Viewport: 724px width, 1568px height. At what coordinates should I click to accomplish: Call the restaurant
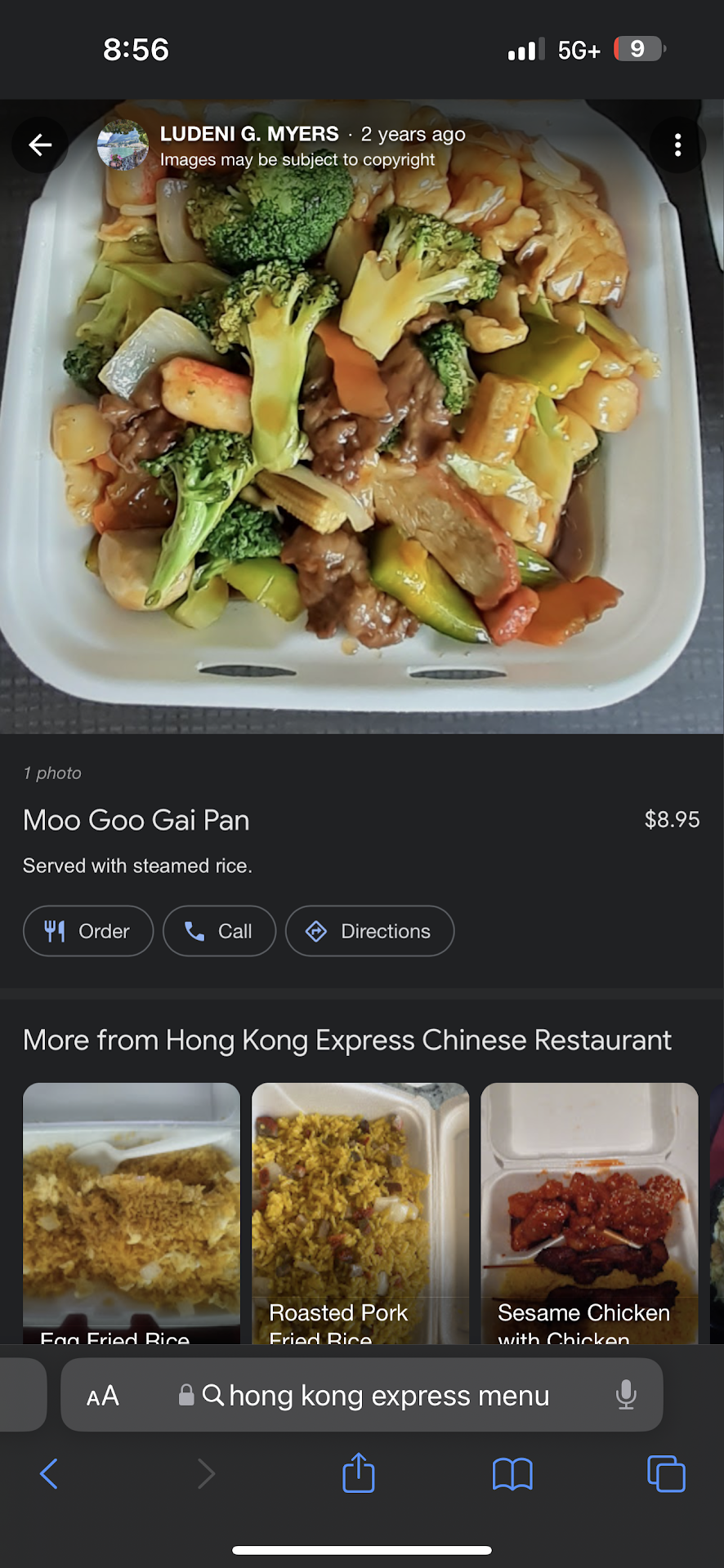(x=219, y=931)
